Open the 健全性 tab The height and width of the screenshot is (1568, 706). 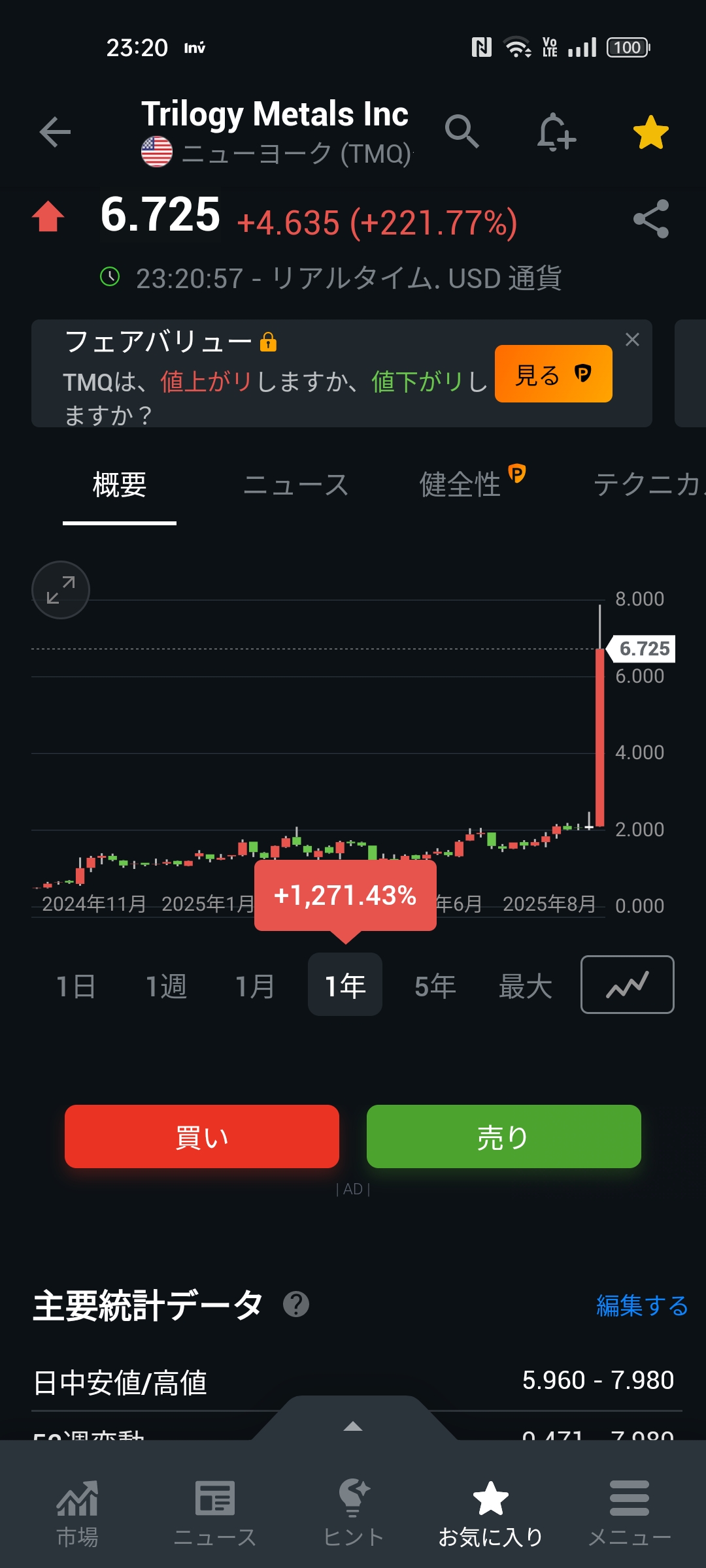click(x=460, y=485)
